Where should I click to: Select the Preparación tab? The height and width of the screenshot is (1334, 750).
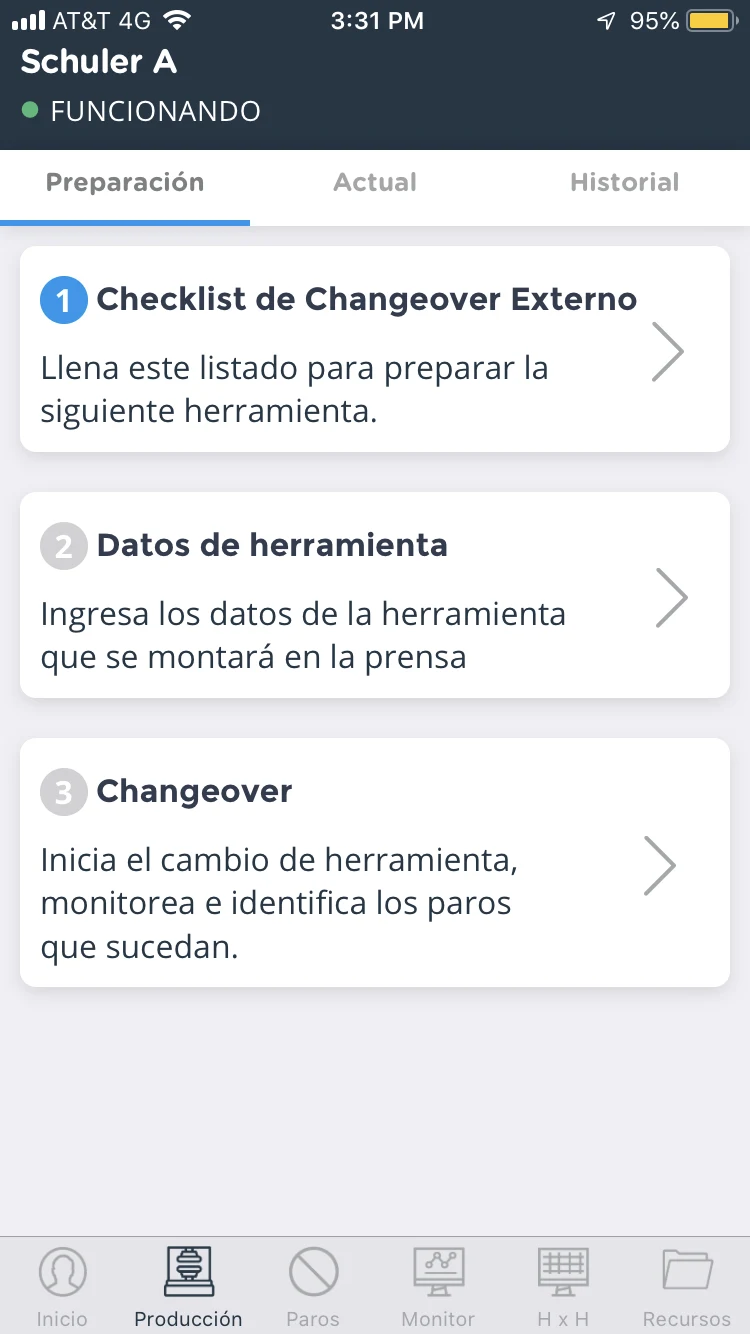(x=125, y=184)
